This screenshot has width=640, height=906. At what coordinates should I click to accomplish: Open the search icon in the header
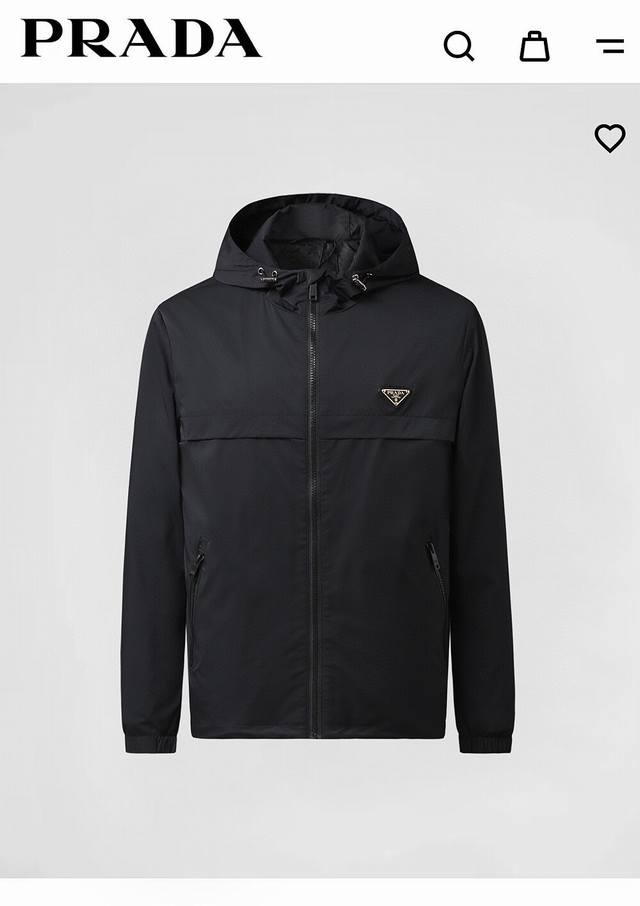458,46
